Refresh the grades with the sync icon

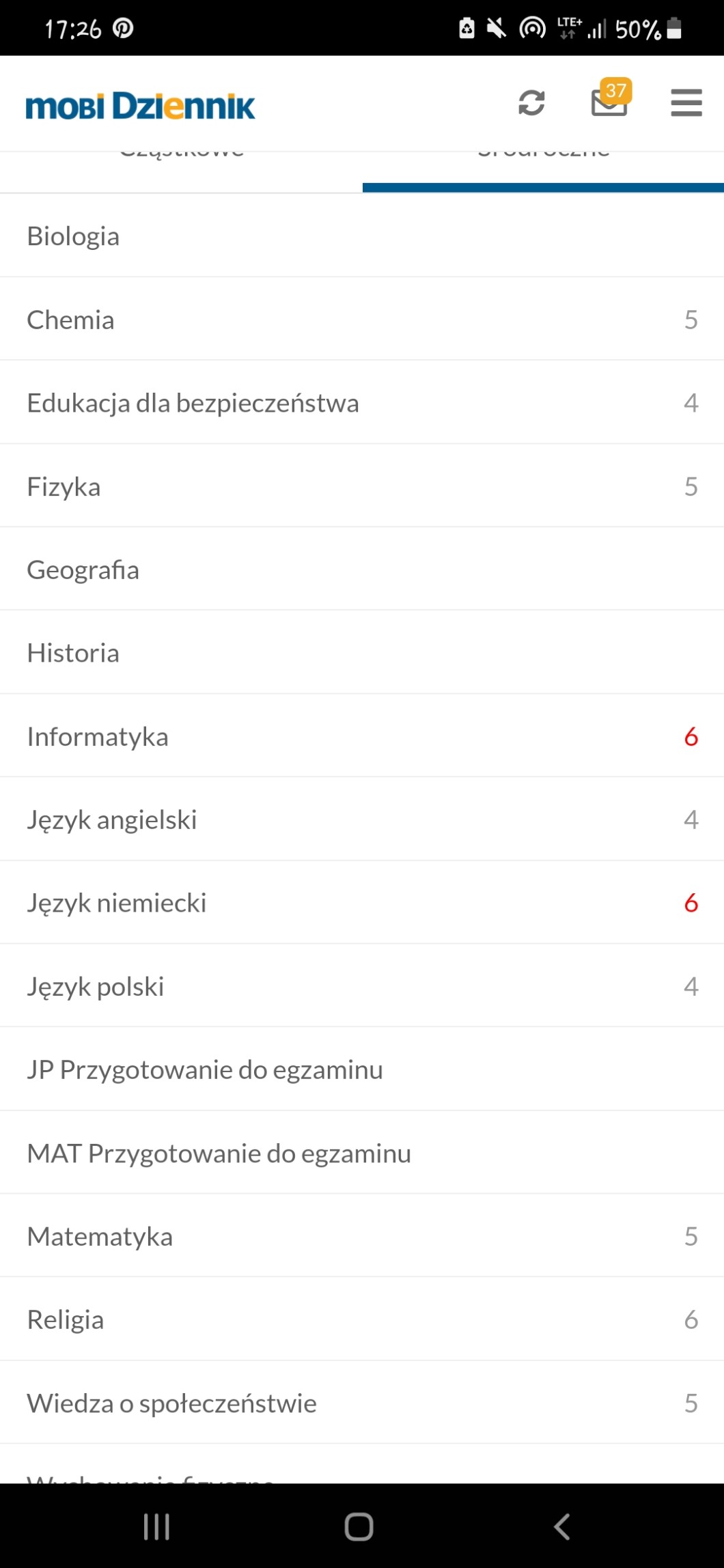point(531,103)
